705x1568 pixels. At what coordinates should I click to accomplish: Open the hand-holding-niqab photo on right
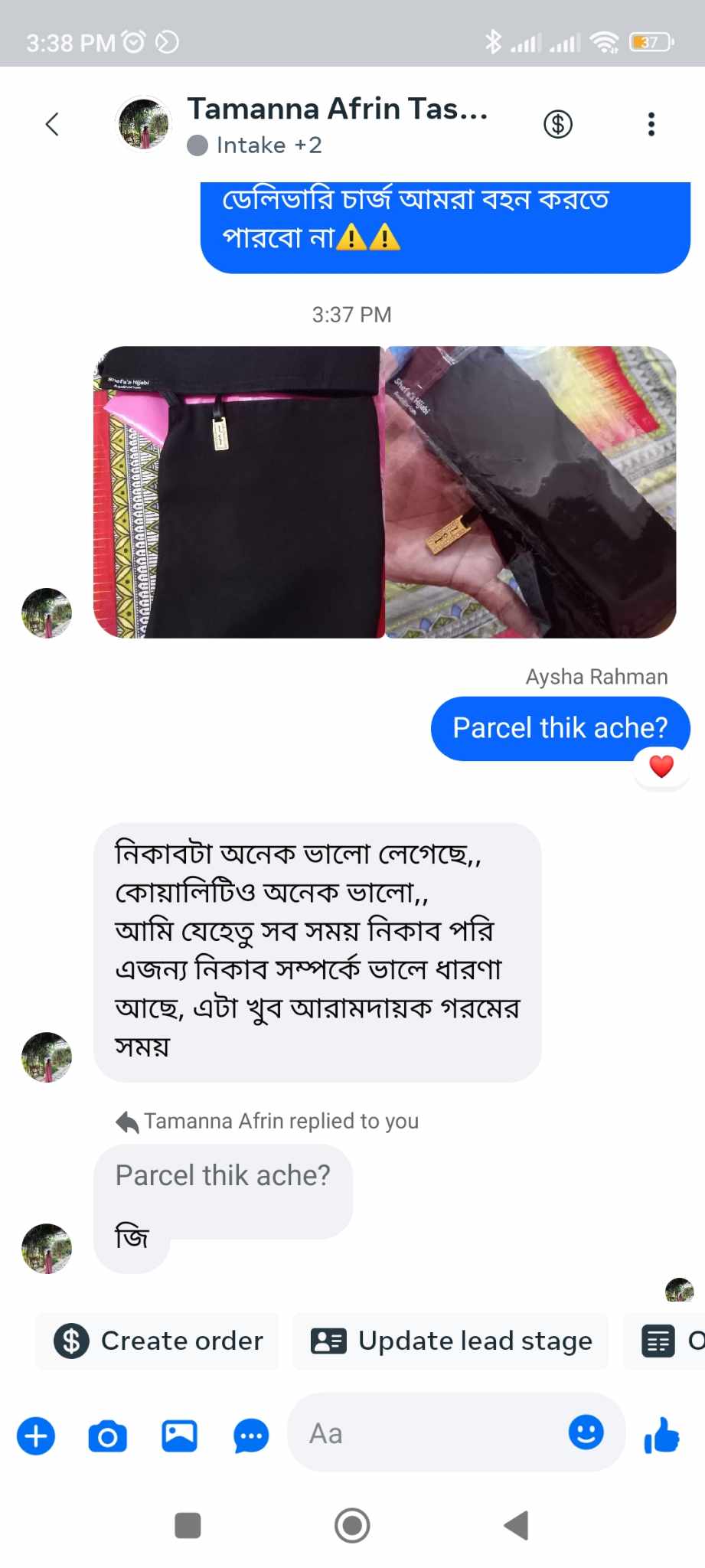[x=530, y=492]
